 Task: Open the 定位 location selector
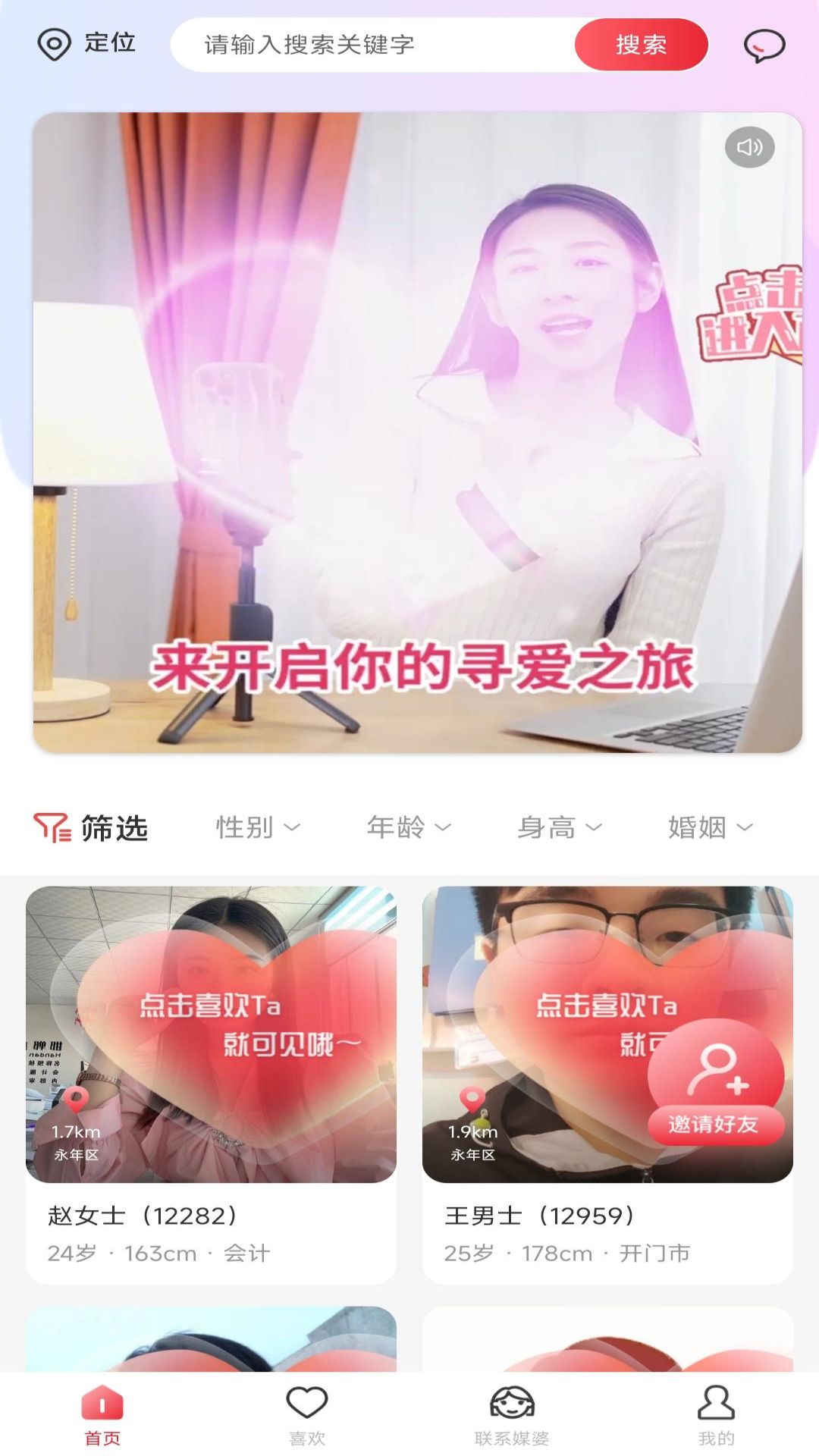(x=86, y=43)
